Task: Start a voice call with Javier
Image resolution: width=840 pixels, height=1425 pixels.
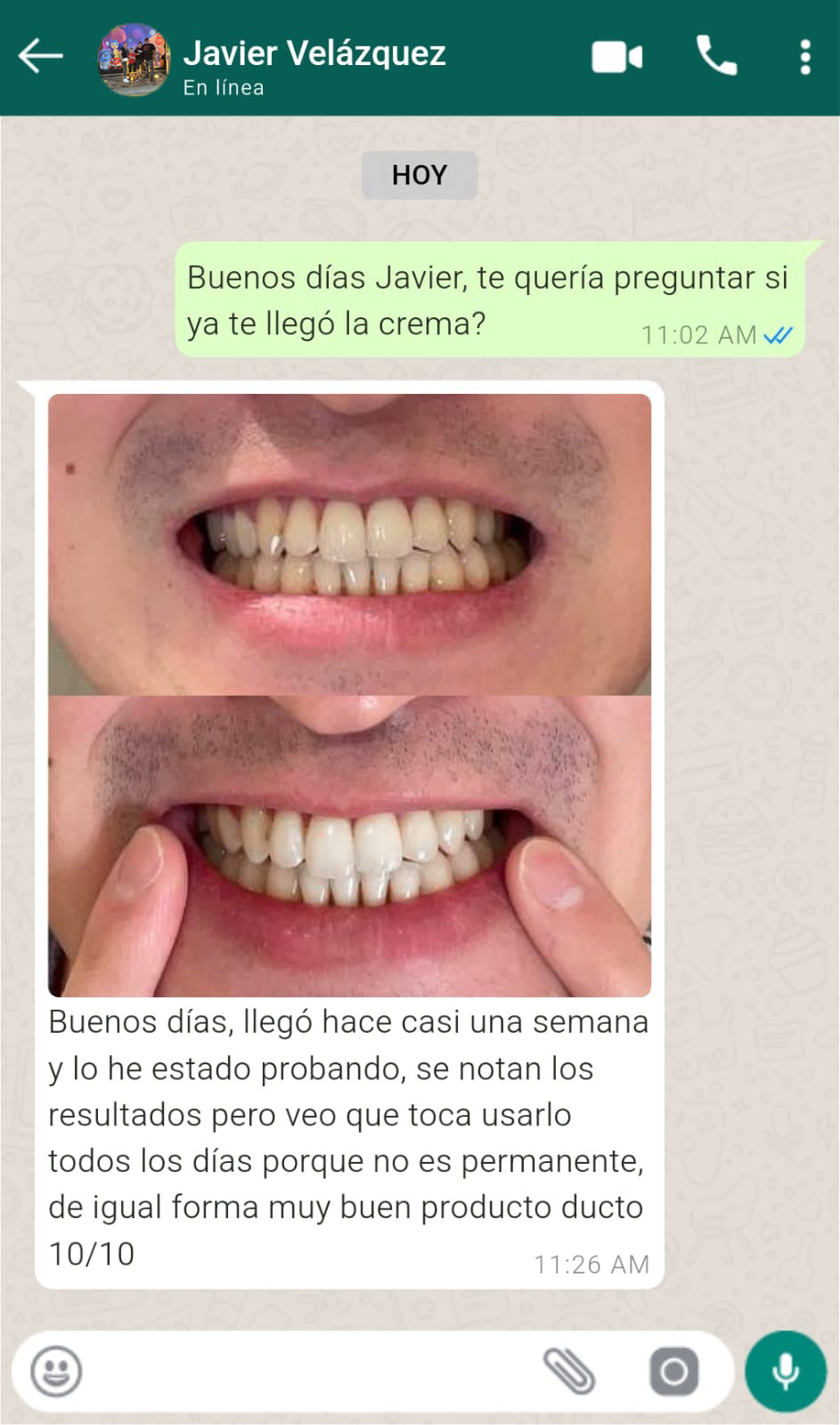Action: tap(716, 57)
